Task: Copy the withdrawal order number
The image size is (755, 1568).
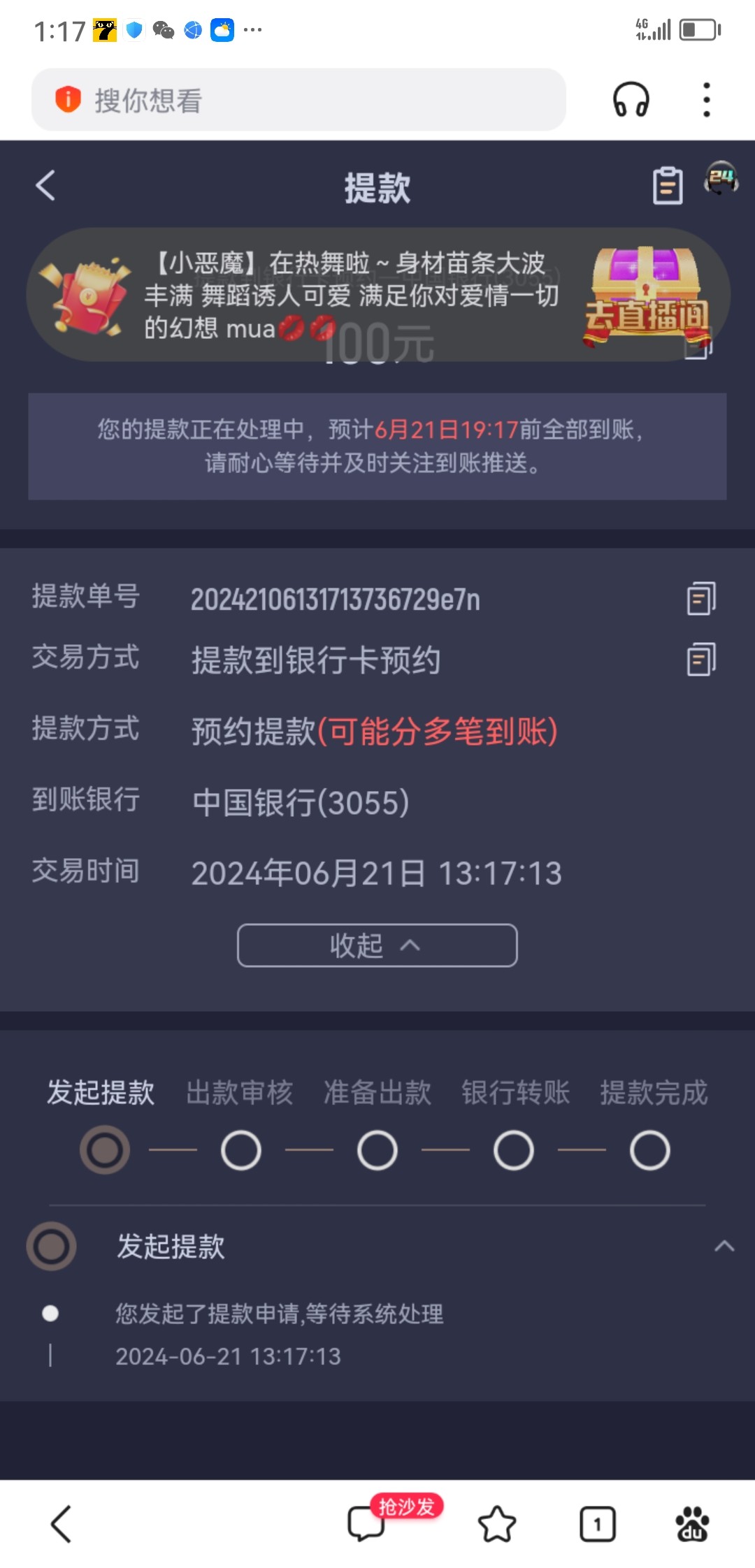Action: tap(702, 599)
